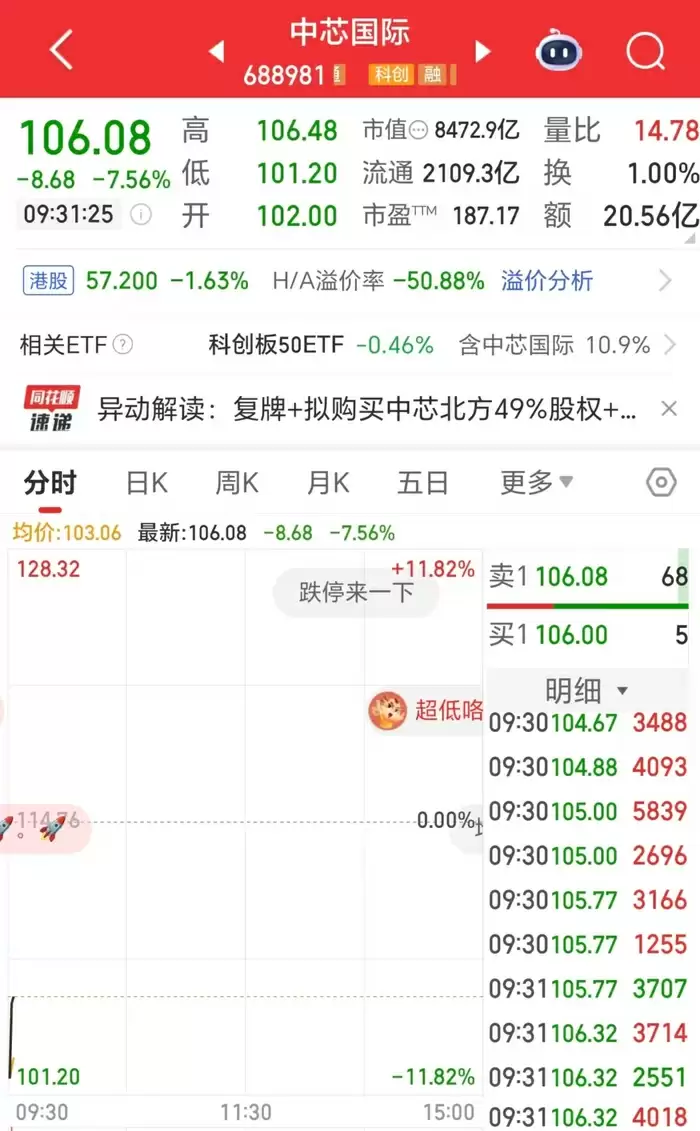Switch to the previous stock
700x1131 pixels.
217,50
